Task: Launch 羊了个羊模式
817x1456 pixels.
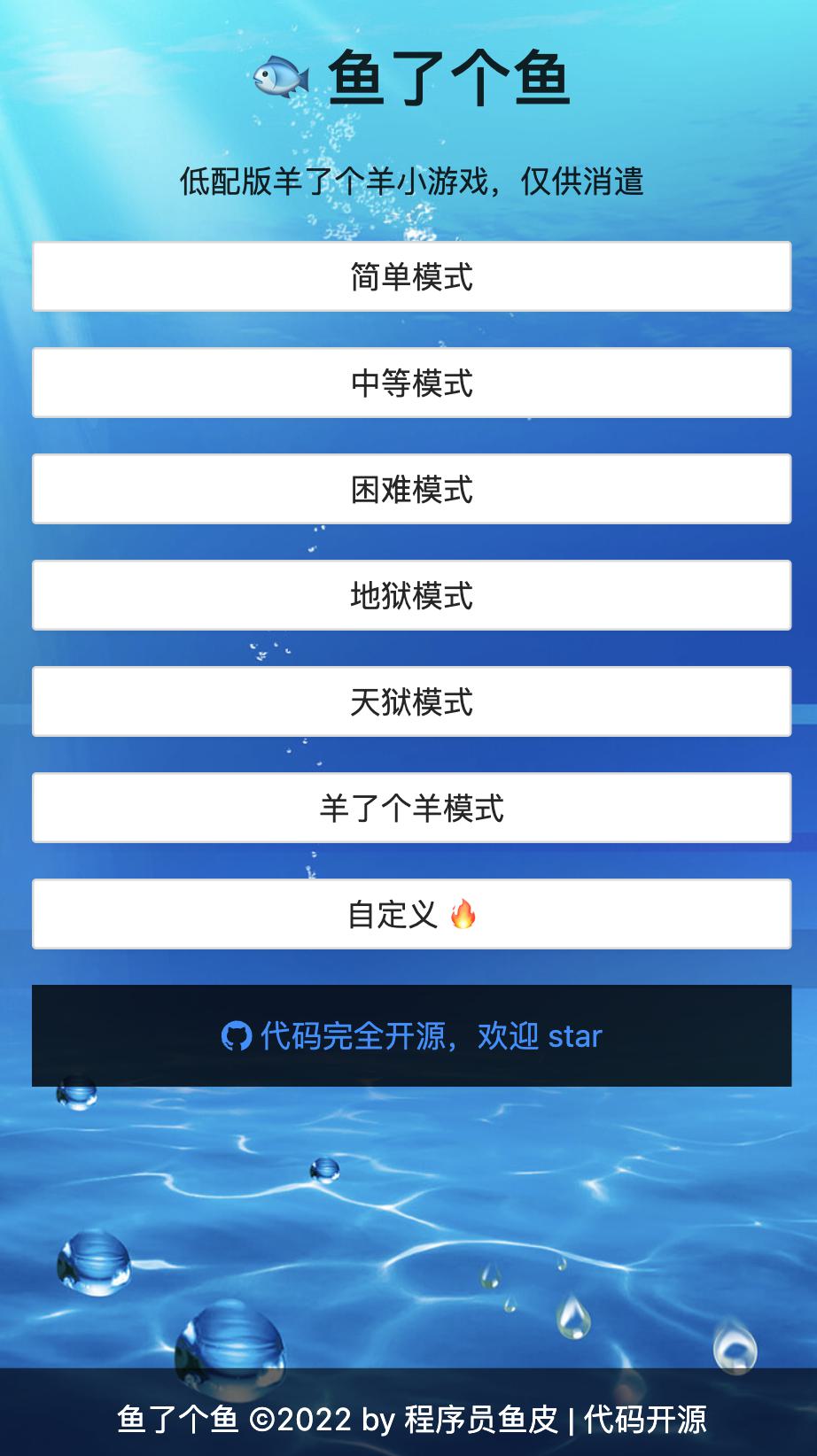Action: [411, 808]
